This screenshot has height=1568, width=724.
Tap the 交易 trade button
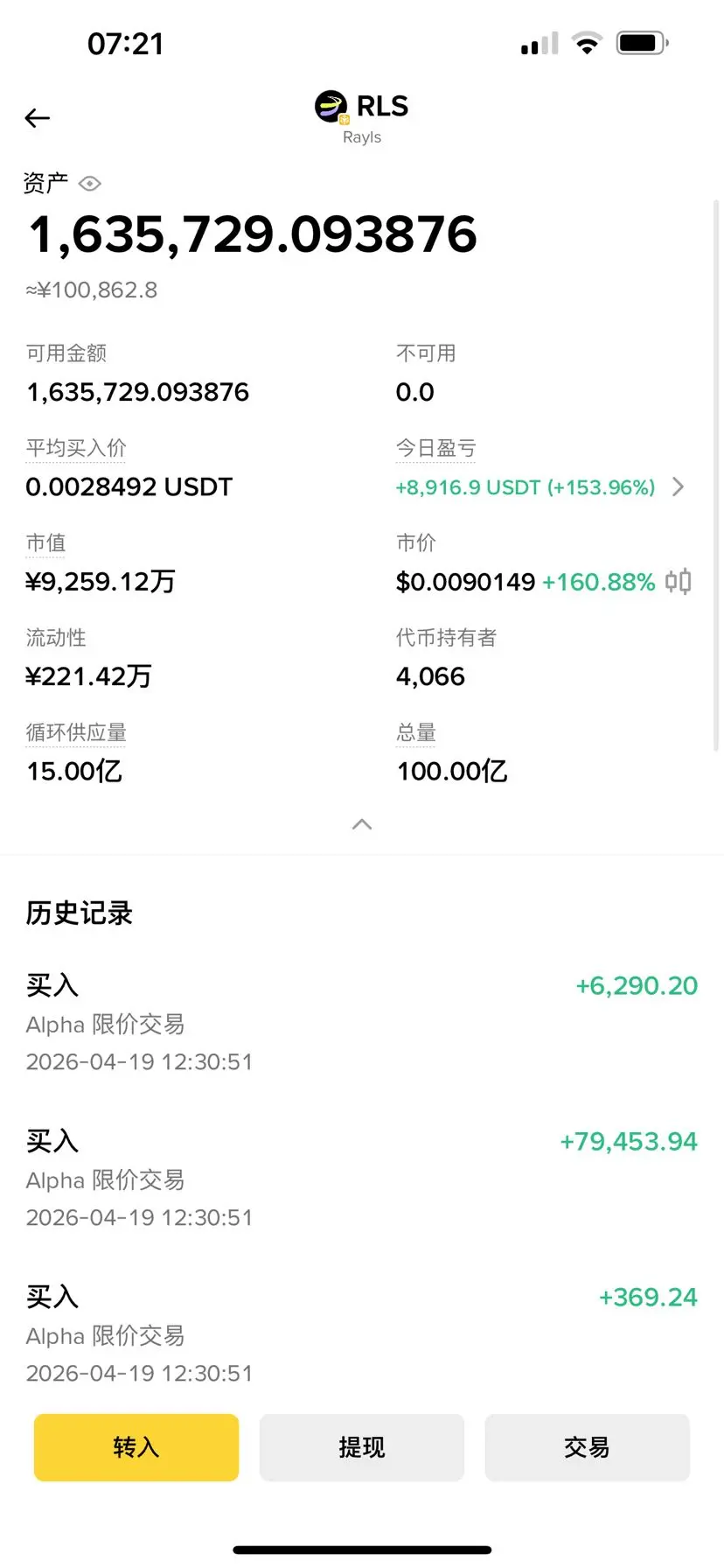588,1447
